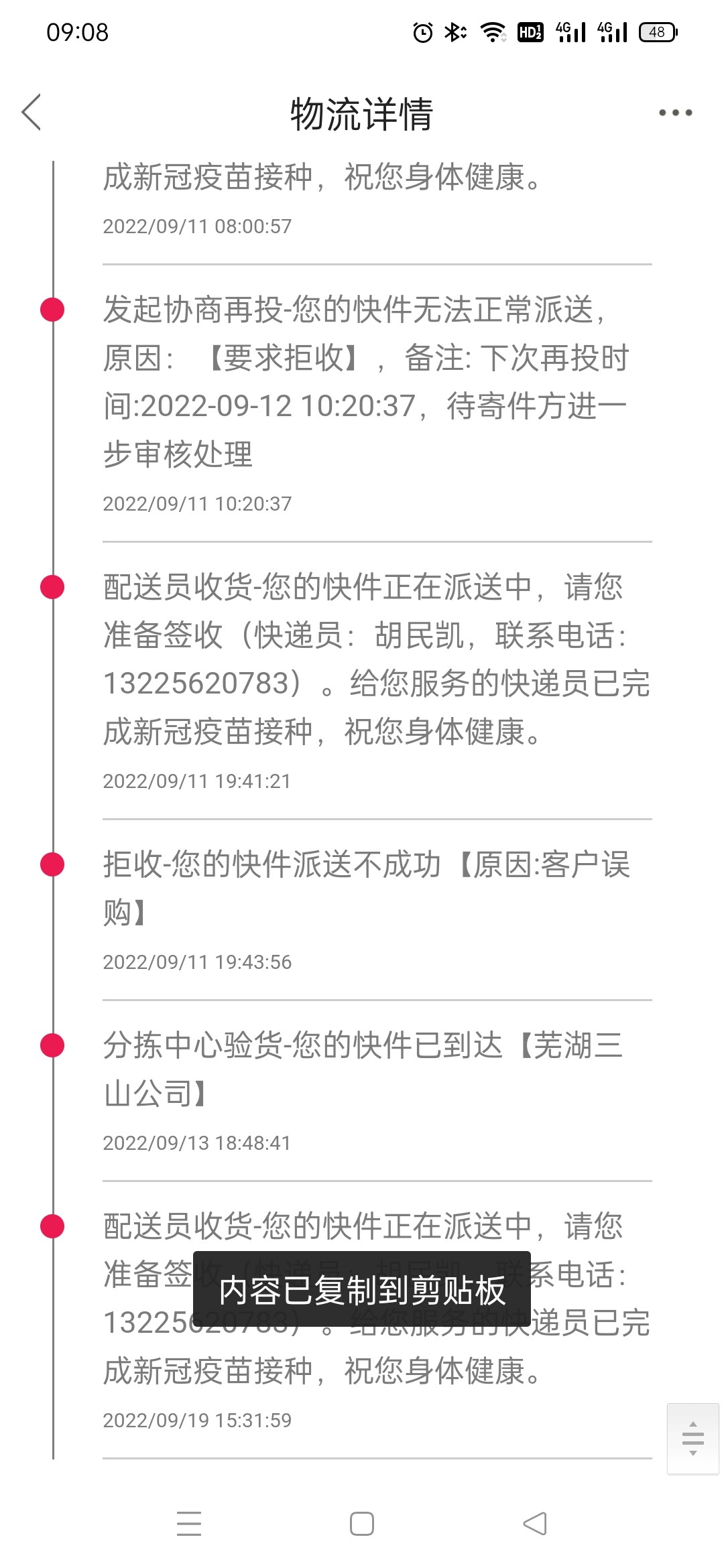Go back from logistics details page

pyautogui.click(x=32, y=112)
